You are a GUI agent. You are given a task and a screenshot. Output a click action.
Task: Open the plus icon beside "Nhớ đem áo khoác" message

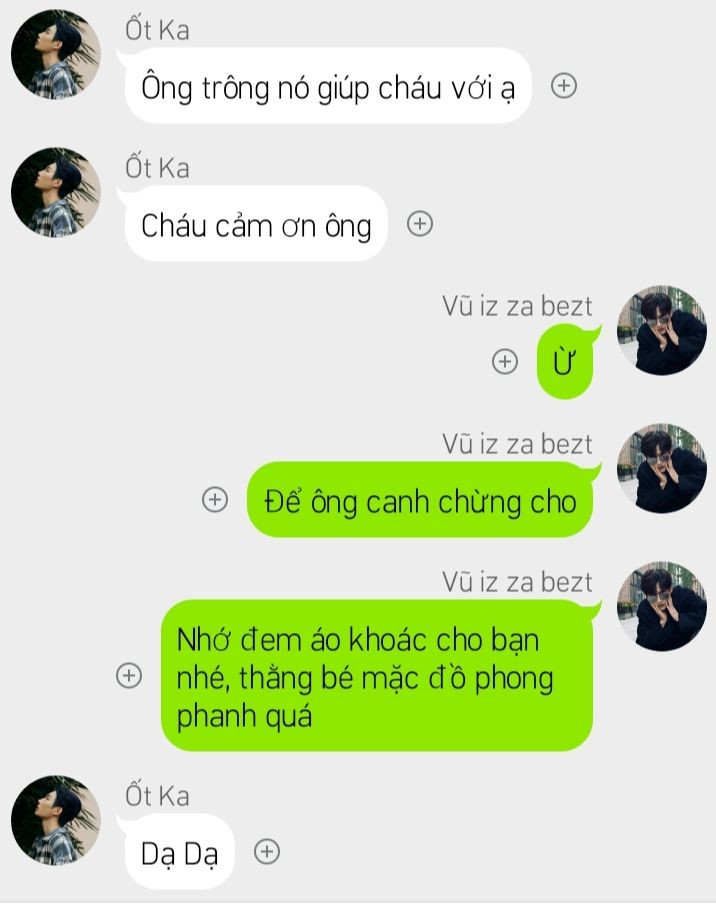[129, 676]
